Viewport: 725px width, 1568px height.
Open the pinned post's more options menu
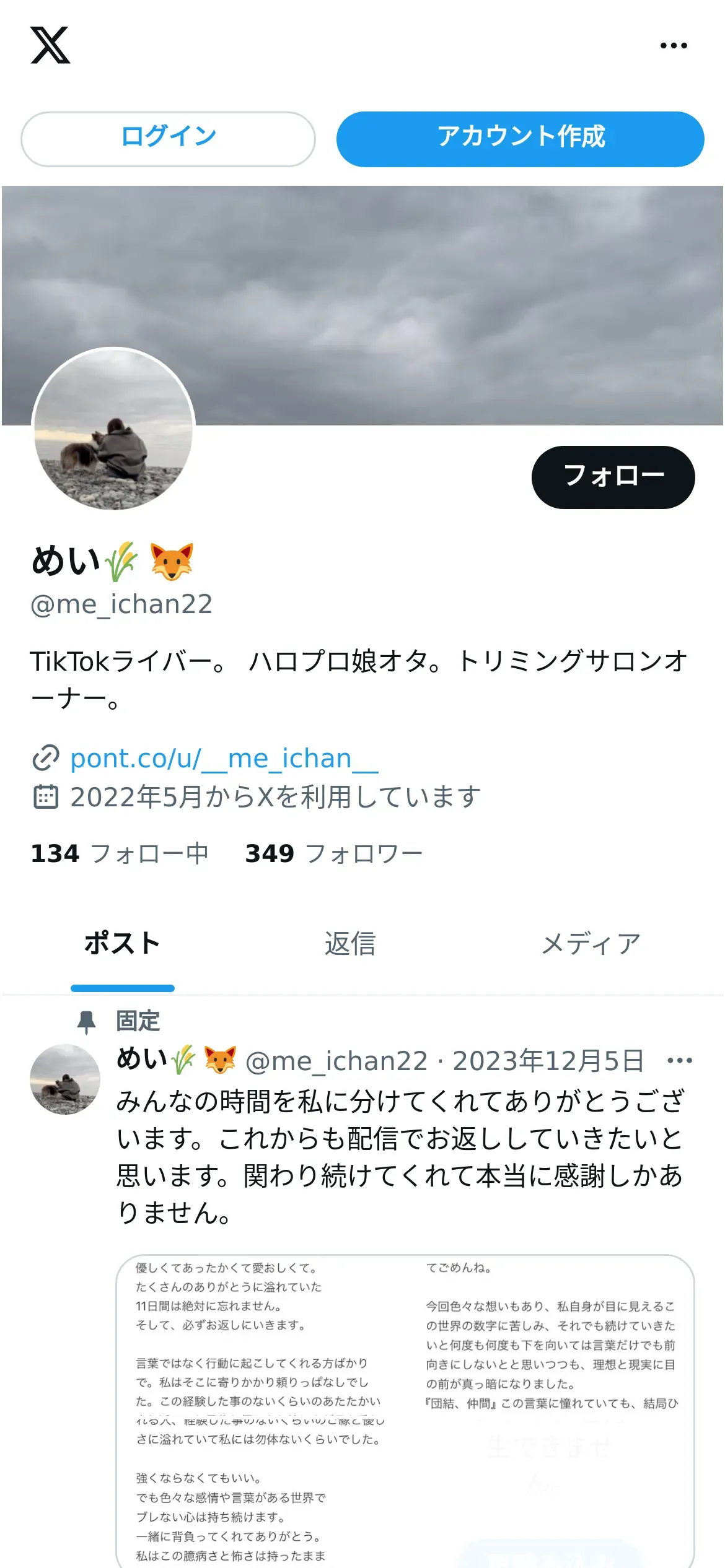point(679,1061)
